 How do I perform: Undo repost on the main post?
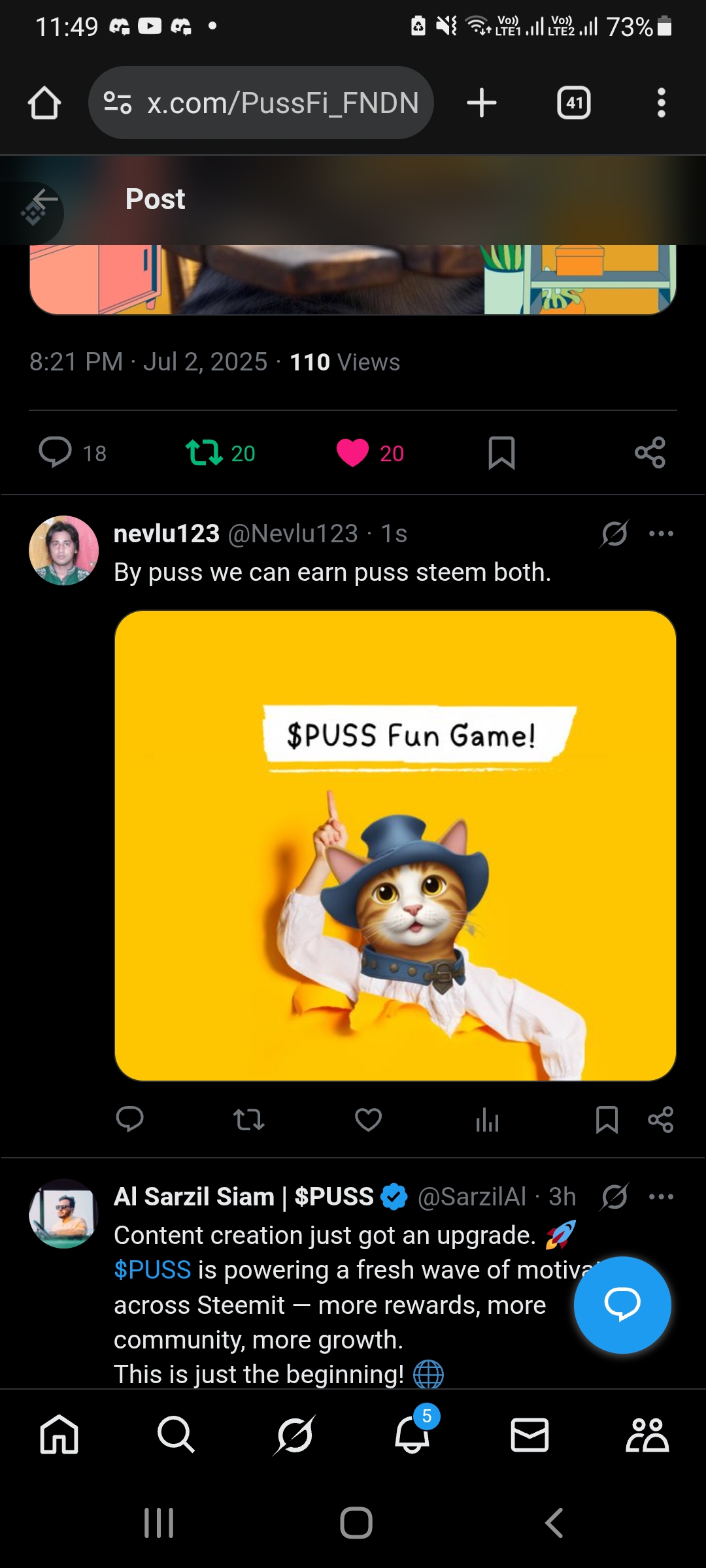[x=205, y=452]
